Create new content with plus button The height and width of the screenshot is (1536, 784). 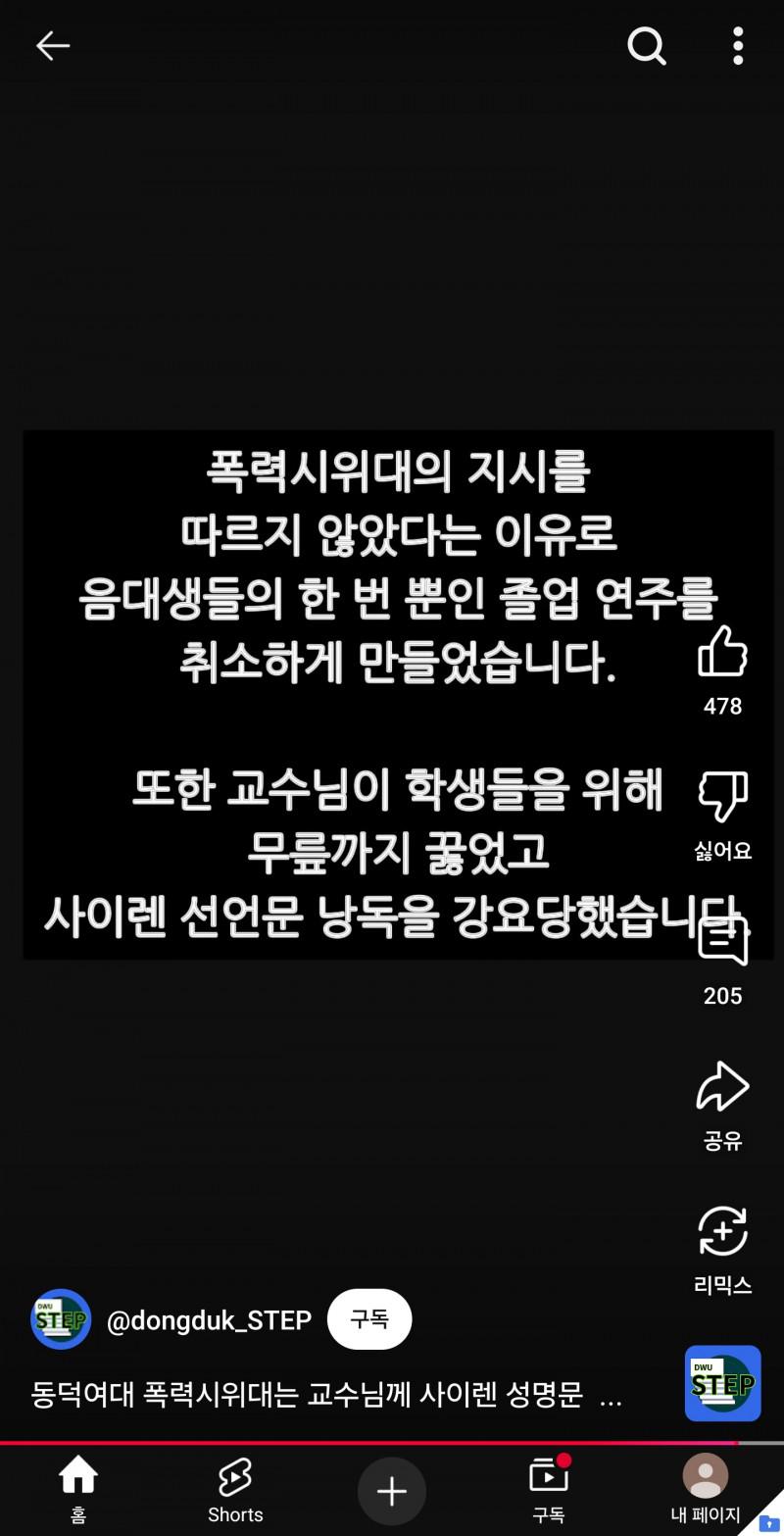point(391,1492)
